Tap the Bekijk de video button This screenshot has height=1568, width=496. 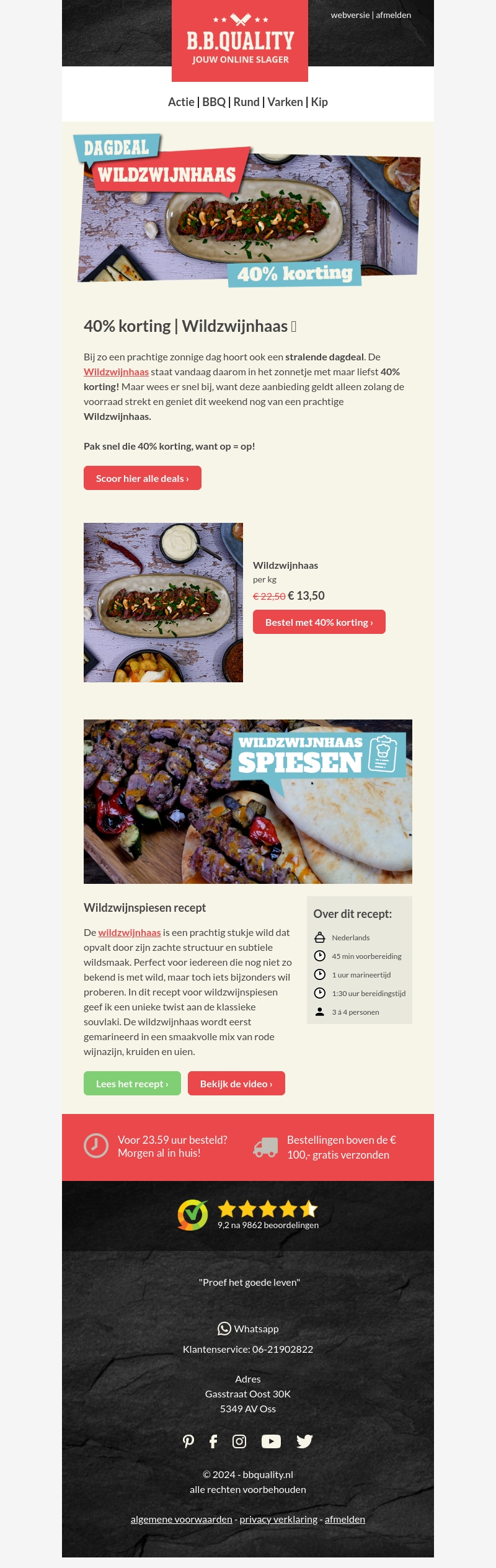[x=236, y=1084]
